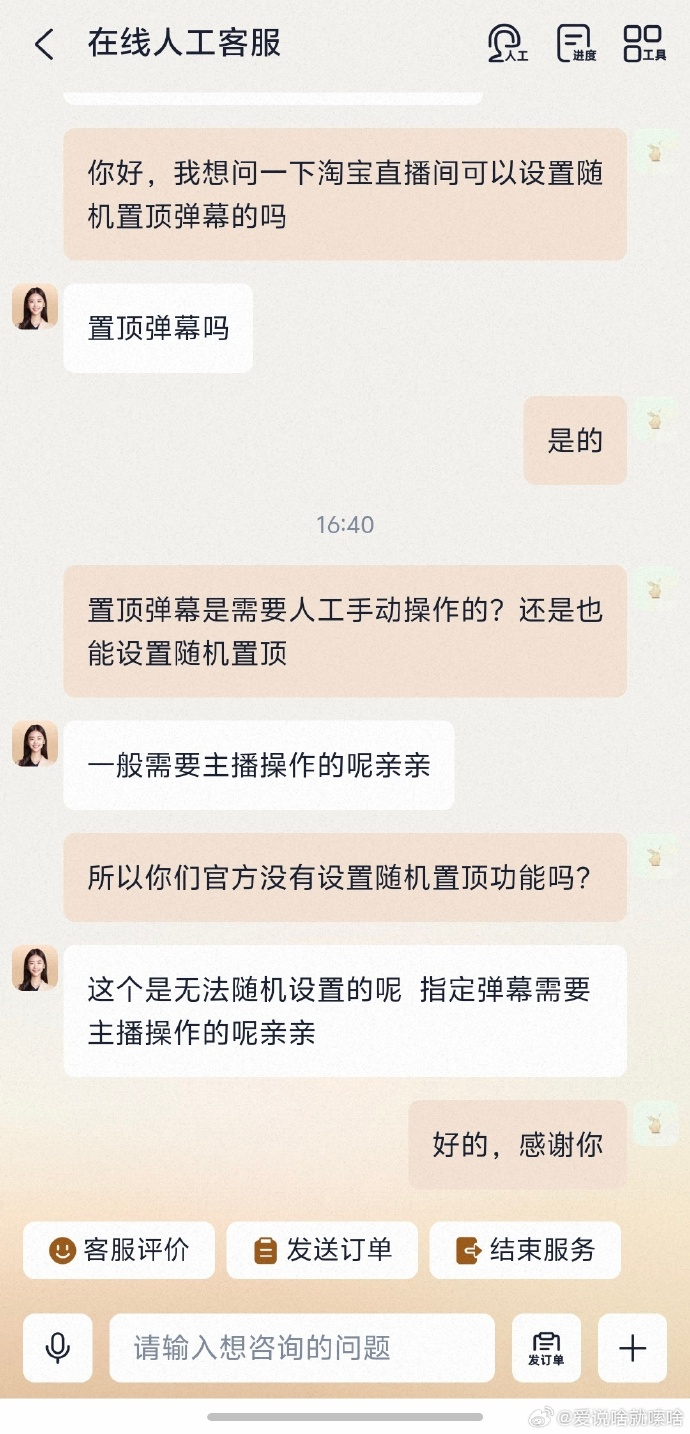Open the 工具 tools icon
The width and height of the screenshot is (690, 1434).
(x=644, y=44)
